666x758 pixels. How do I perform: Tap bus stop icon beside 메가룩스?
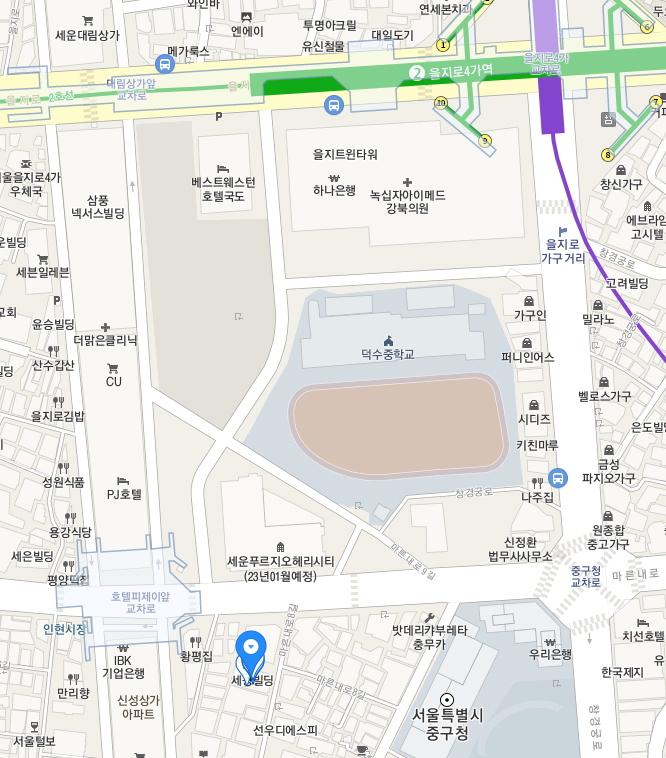click(x=165, y=64)
